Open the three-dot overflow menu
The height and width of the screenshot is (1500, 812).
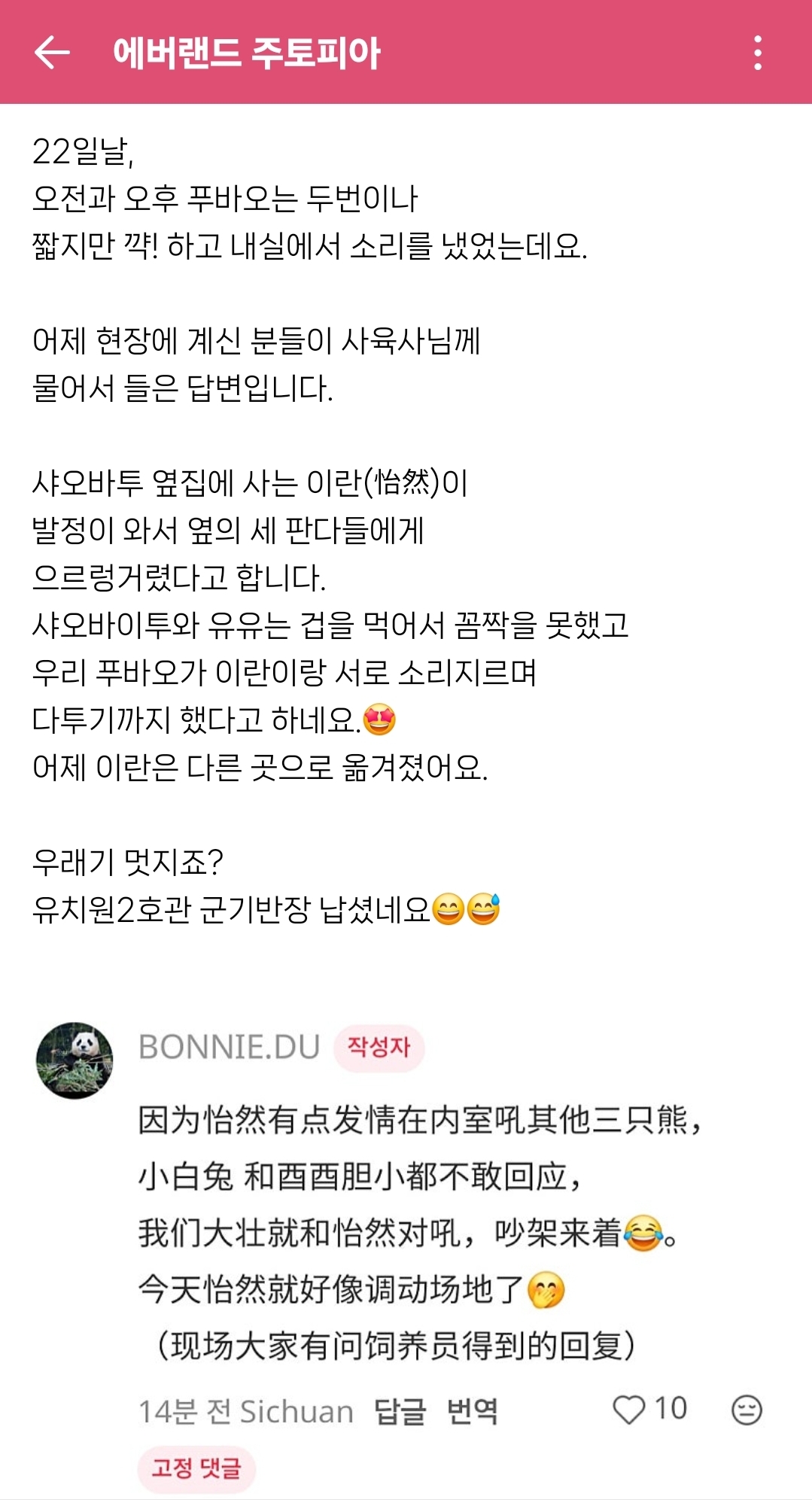coord(757,53)
